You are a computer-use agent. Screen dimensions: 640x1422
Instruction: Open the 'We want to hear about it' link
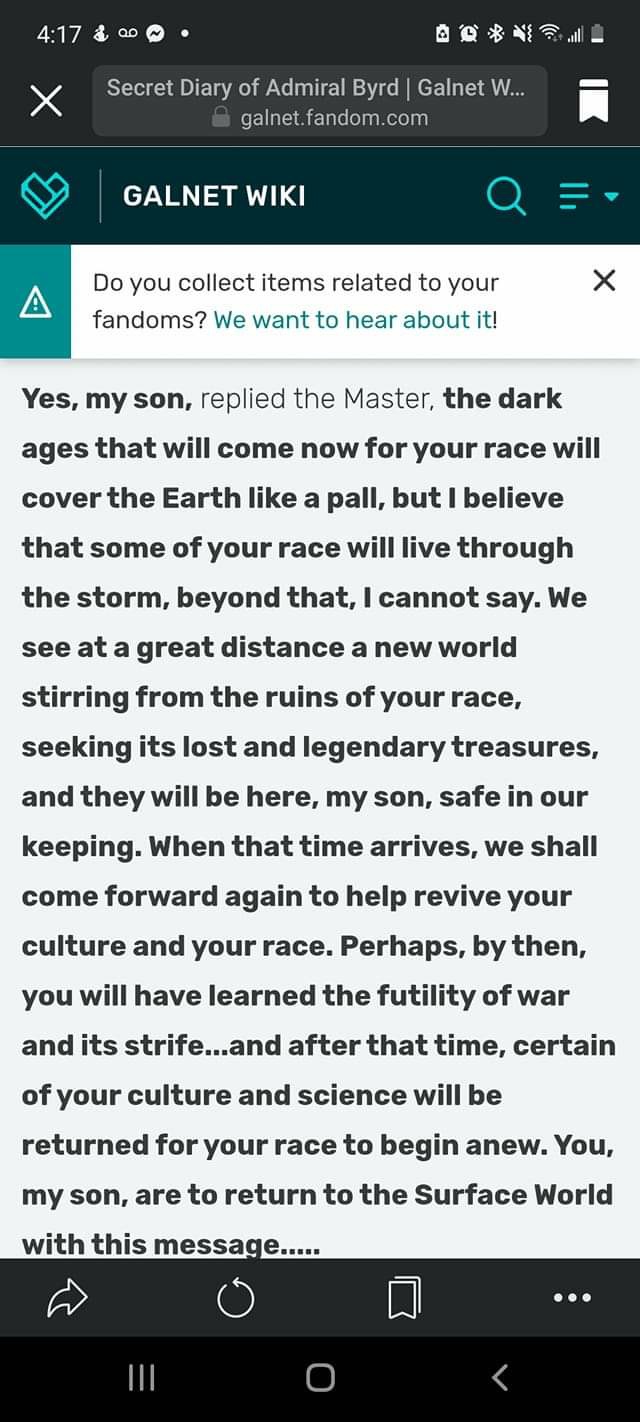354,320
